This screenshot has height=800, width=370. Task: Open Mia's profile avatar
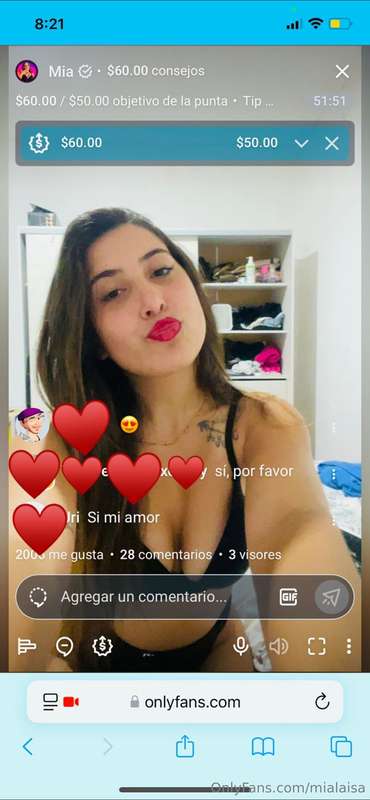click(x=27, y=71)
